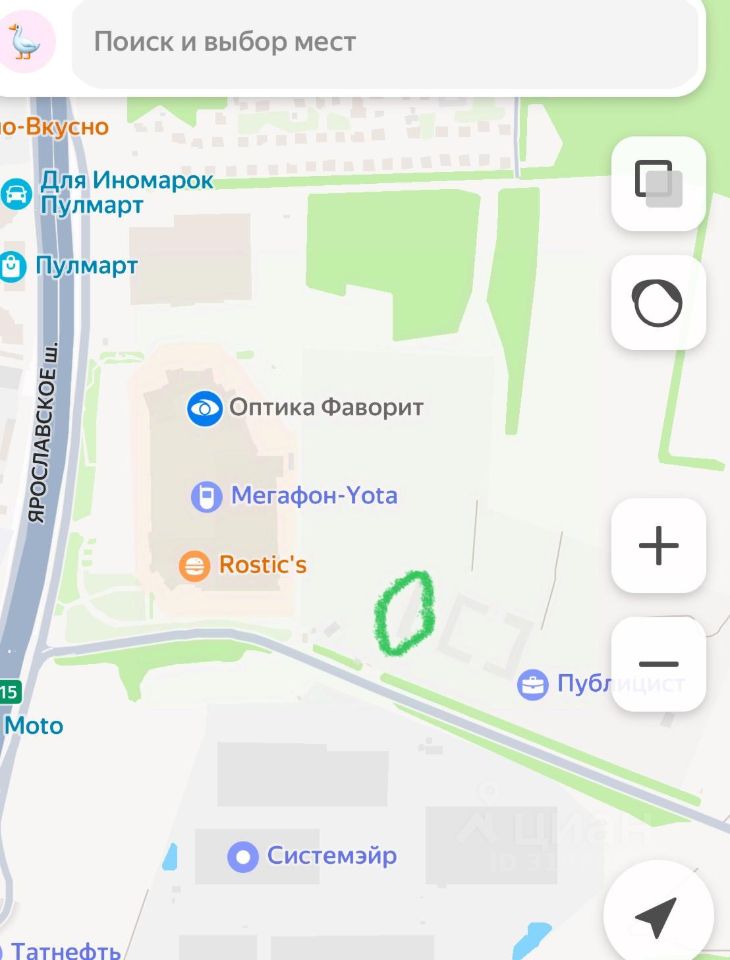Select the Для Иномарок Пулмарт marker
This screenshot has width=730, height=960.
[15, 192]
